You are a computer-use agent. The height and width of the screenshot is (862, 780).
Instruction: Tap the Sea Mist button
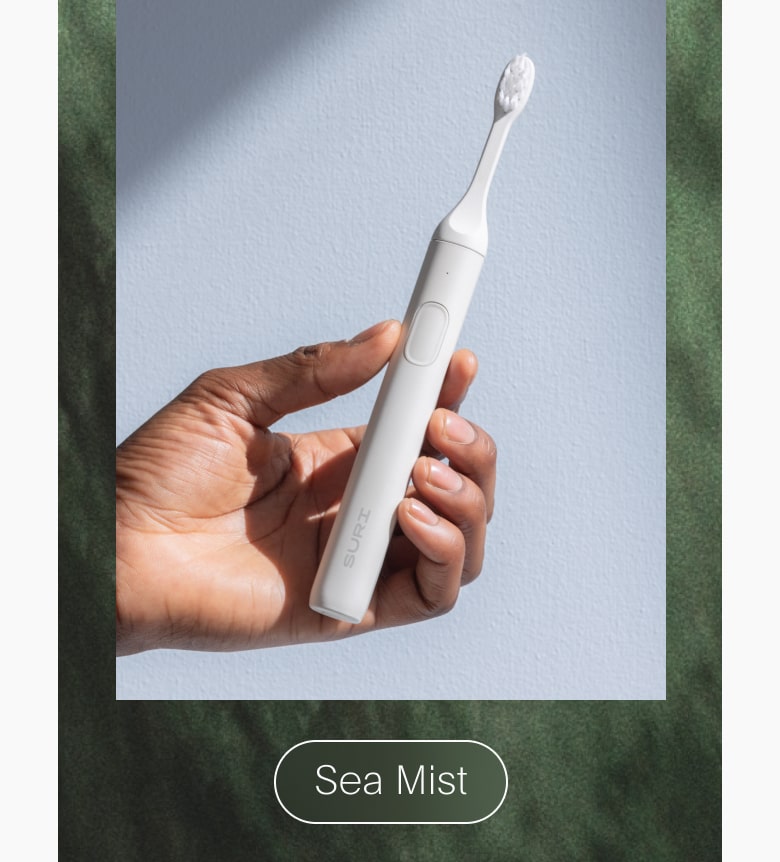[x=391, y=781]
